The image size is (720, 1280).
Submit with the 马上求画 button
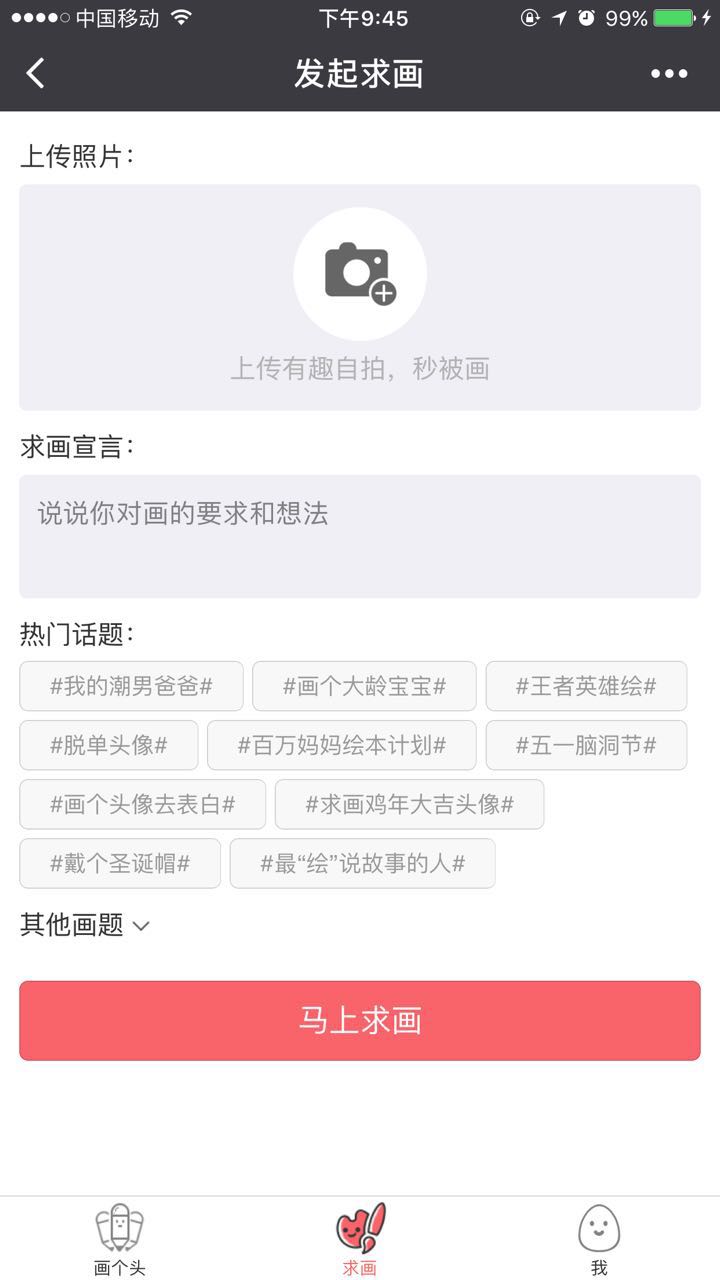tap(360, 1020)
